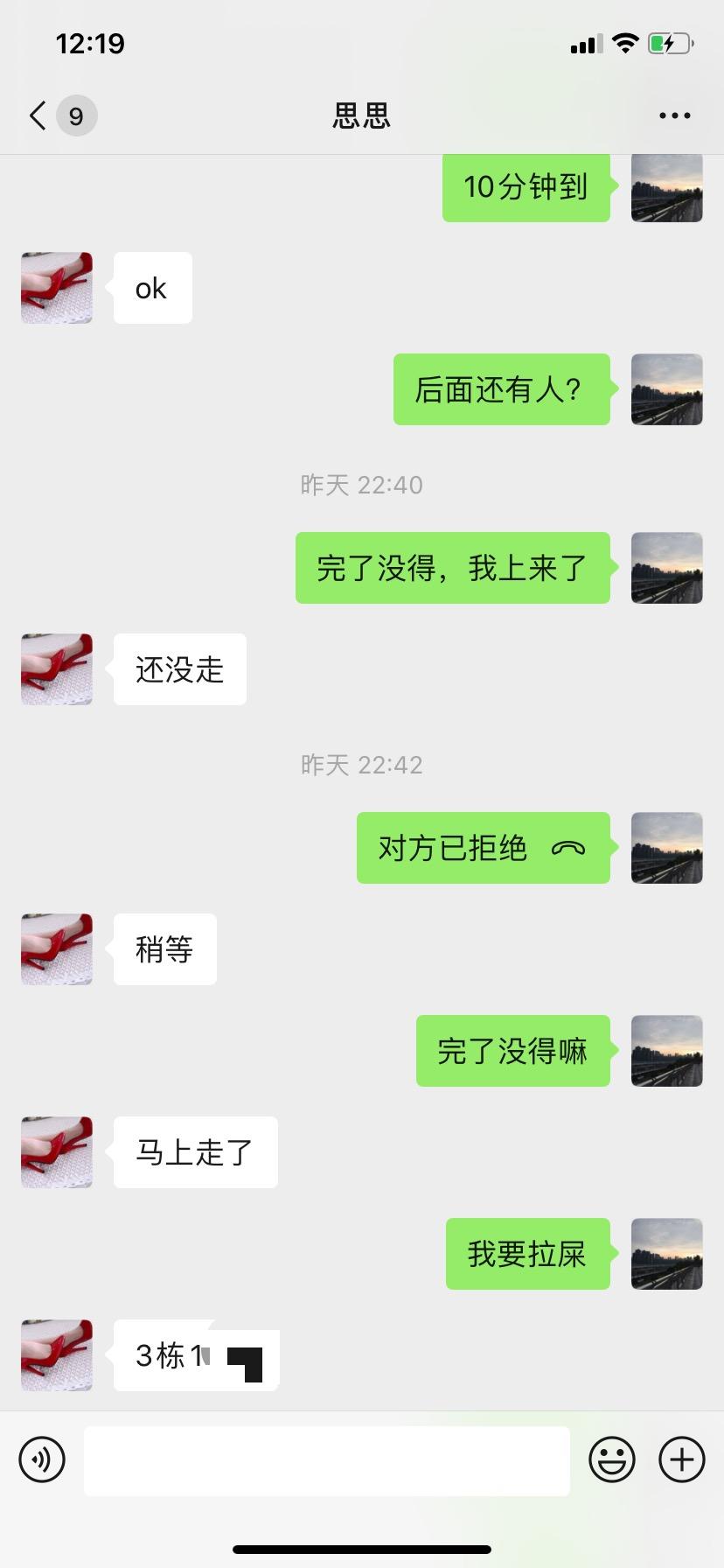Tap the message 我要拉屎
724x1568 pixels.
pos(527,1254)
